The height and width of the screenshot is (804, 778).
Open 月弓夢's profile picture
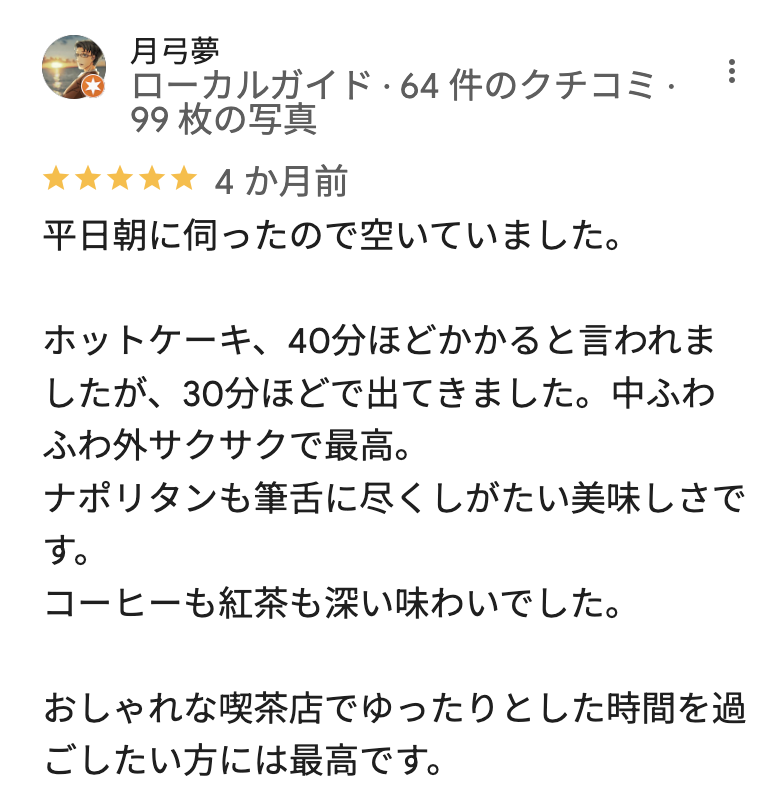72,68
